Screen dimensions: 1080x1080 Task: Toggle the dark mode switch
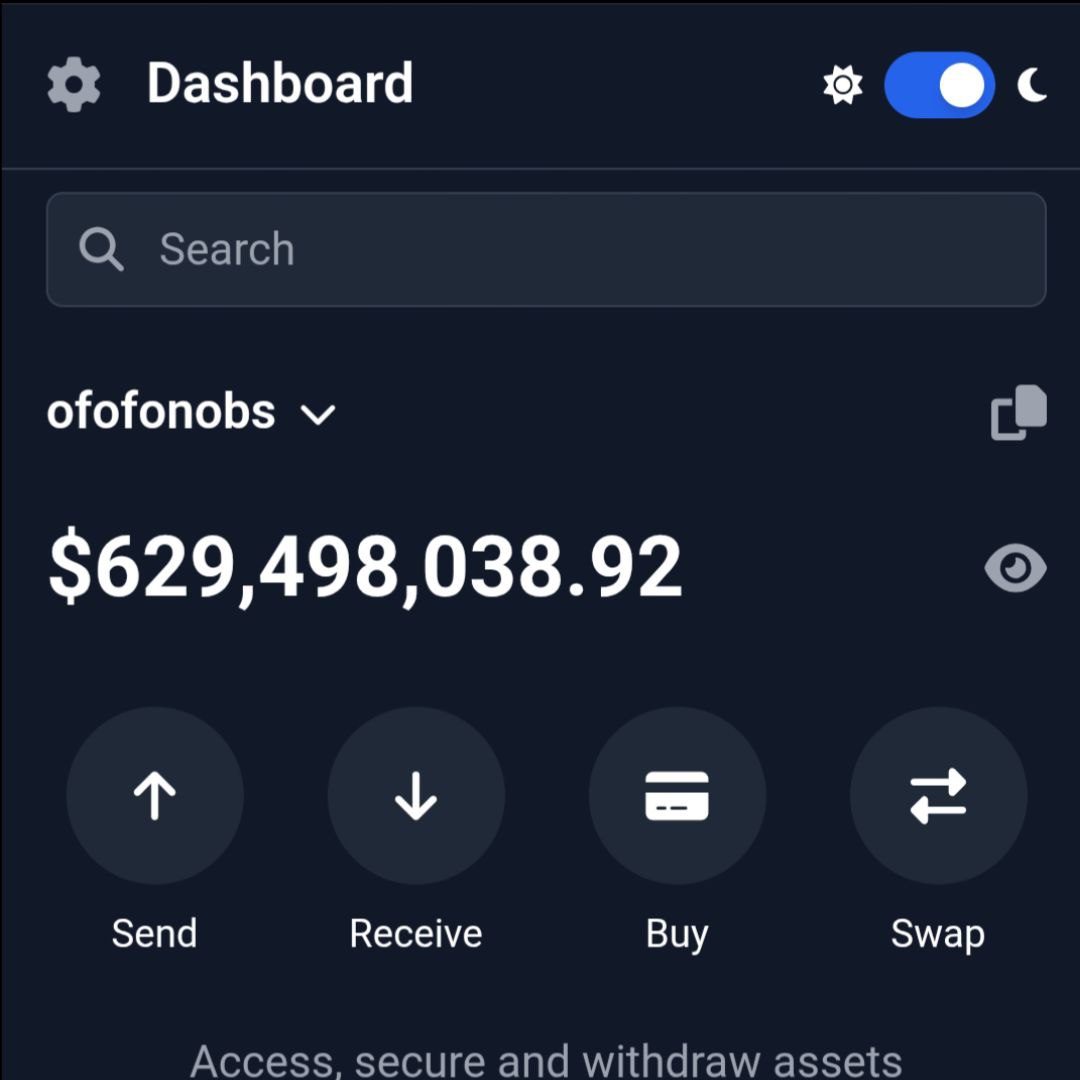[x=939, y=86]
